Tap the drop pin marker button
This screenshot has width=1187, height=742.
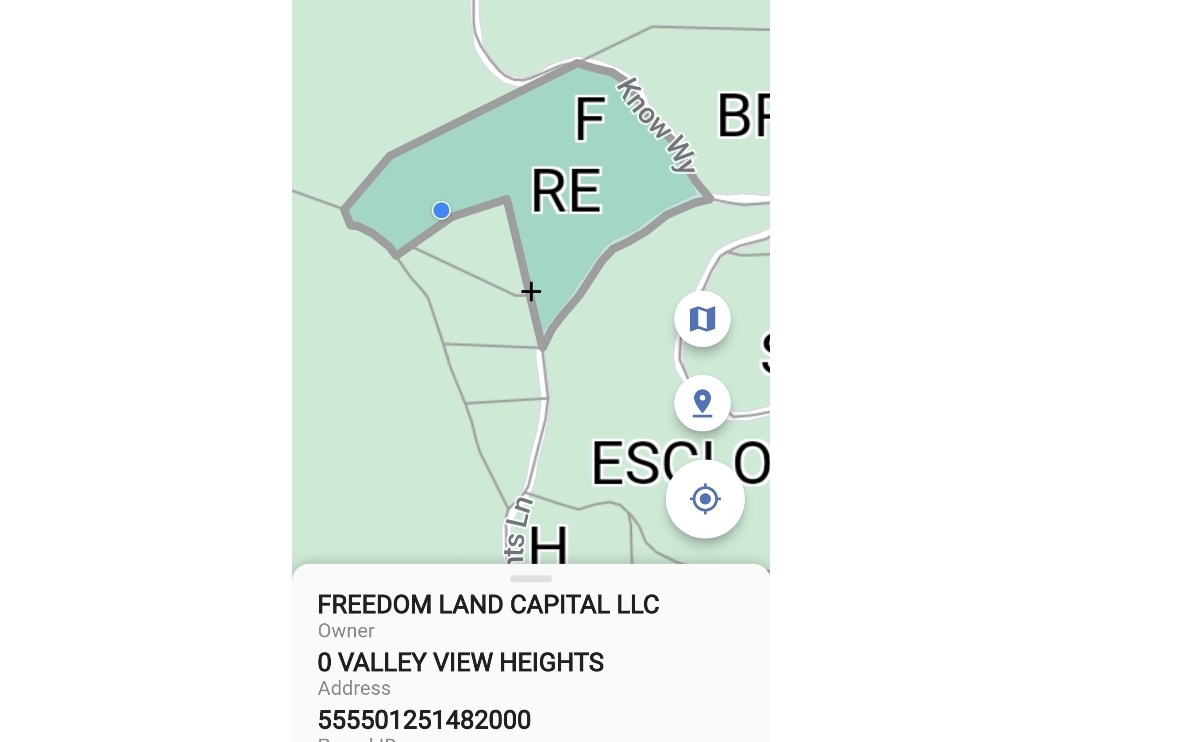pos(702,403)
